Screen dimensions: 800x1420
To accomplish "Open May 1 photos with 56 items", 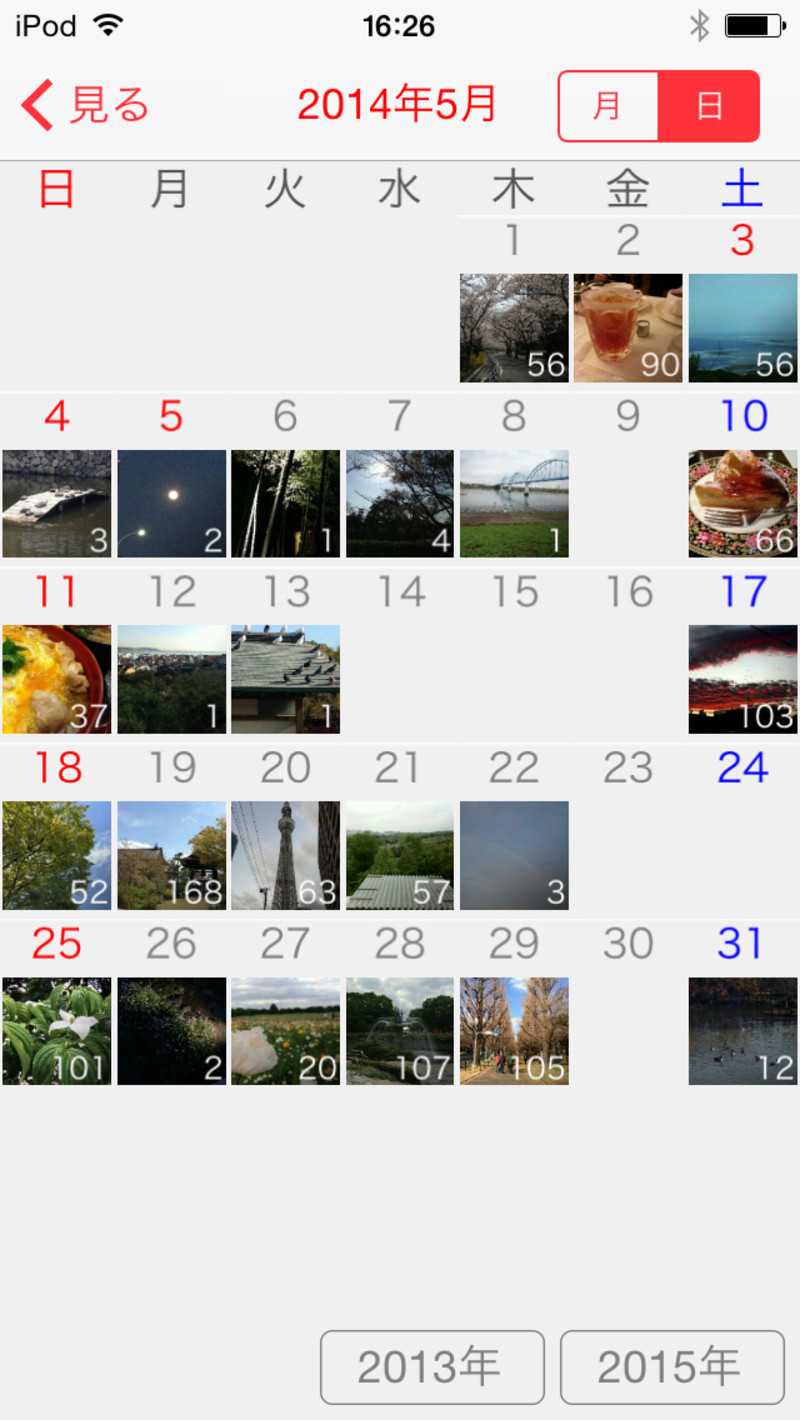I will click(514, 328).
